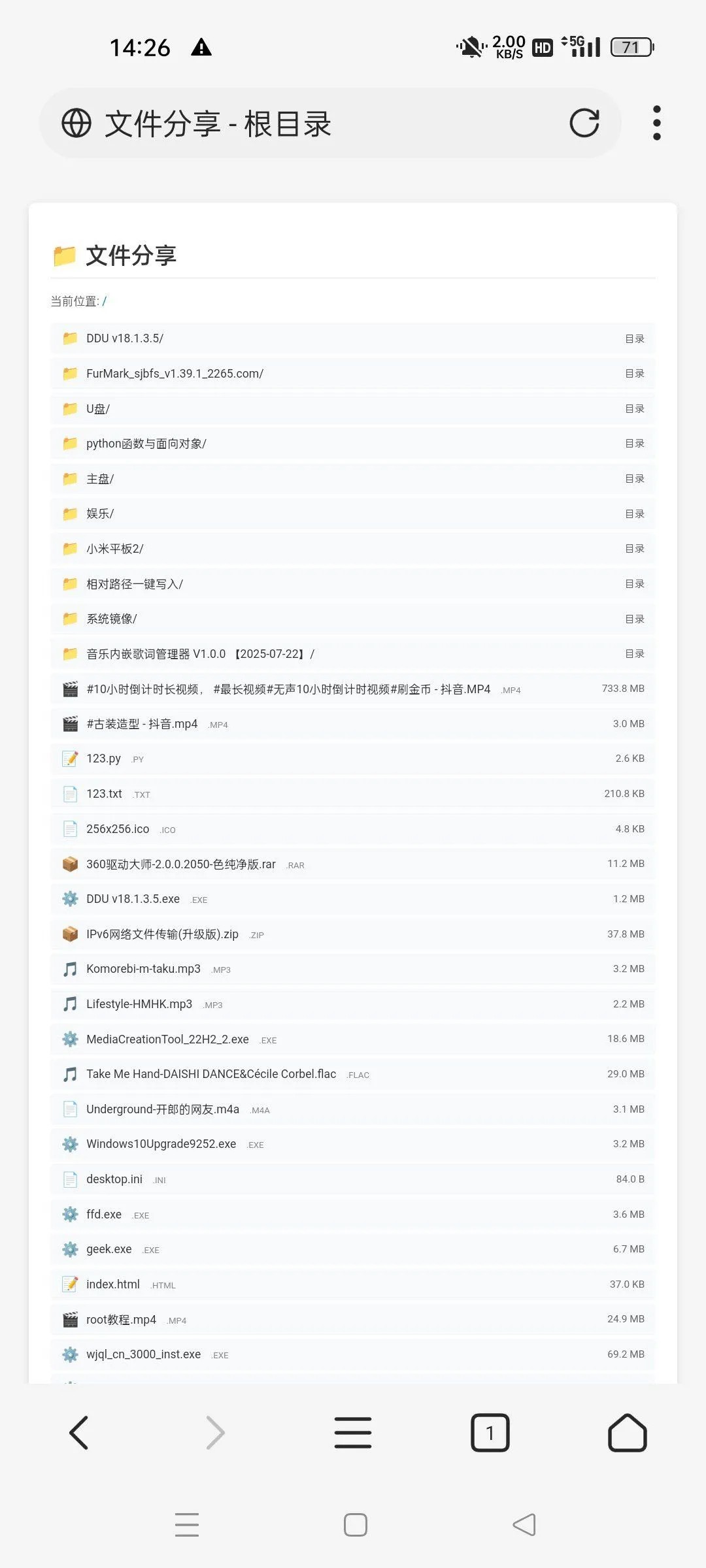This screenshot has height=1568, width=706.
Task: Tap the home button in the browser bar
Action: [x=627, y=1432]
